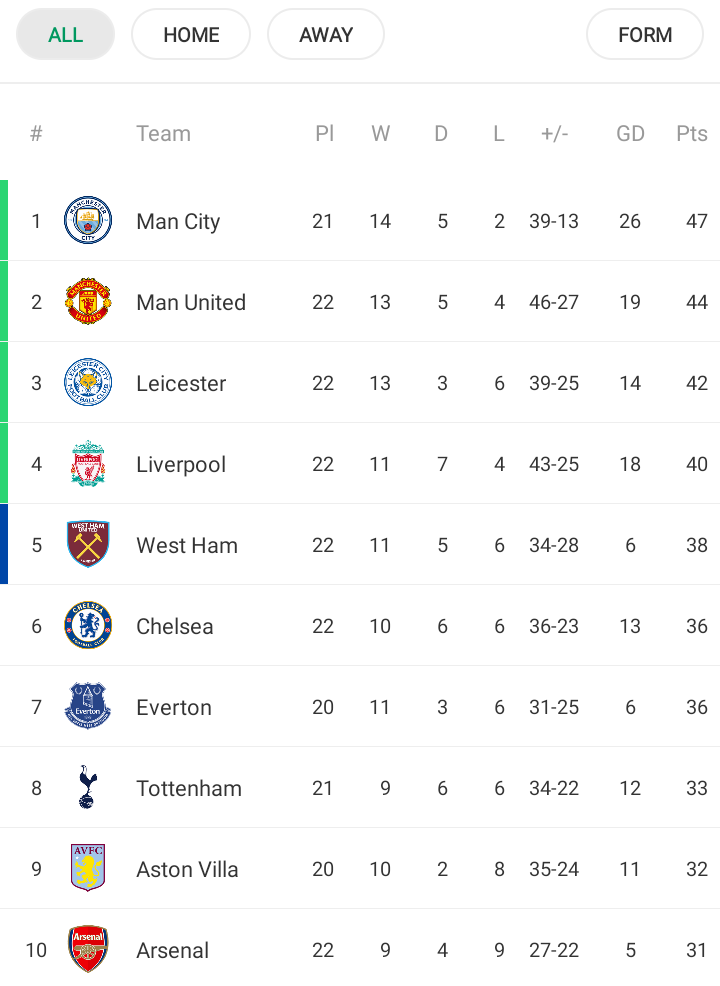Screen dimensions: 720x986
Task: View Leicester's team page
Action: tap(181, 384)
